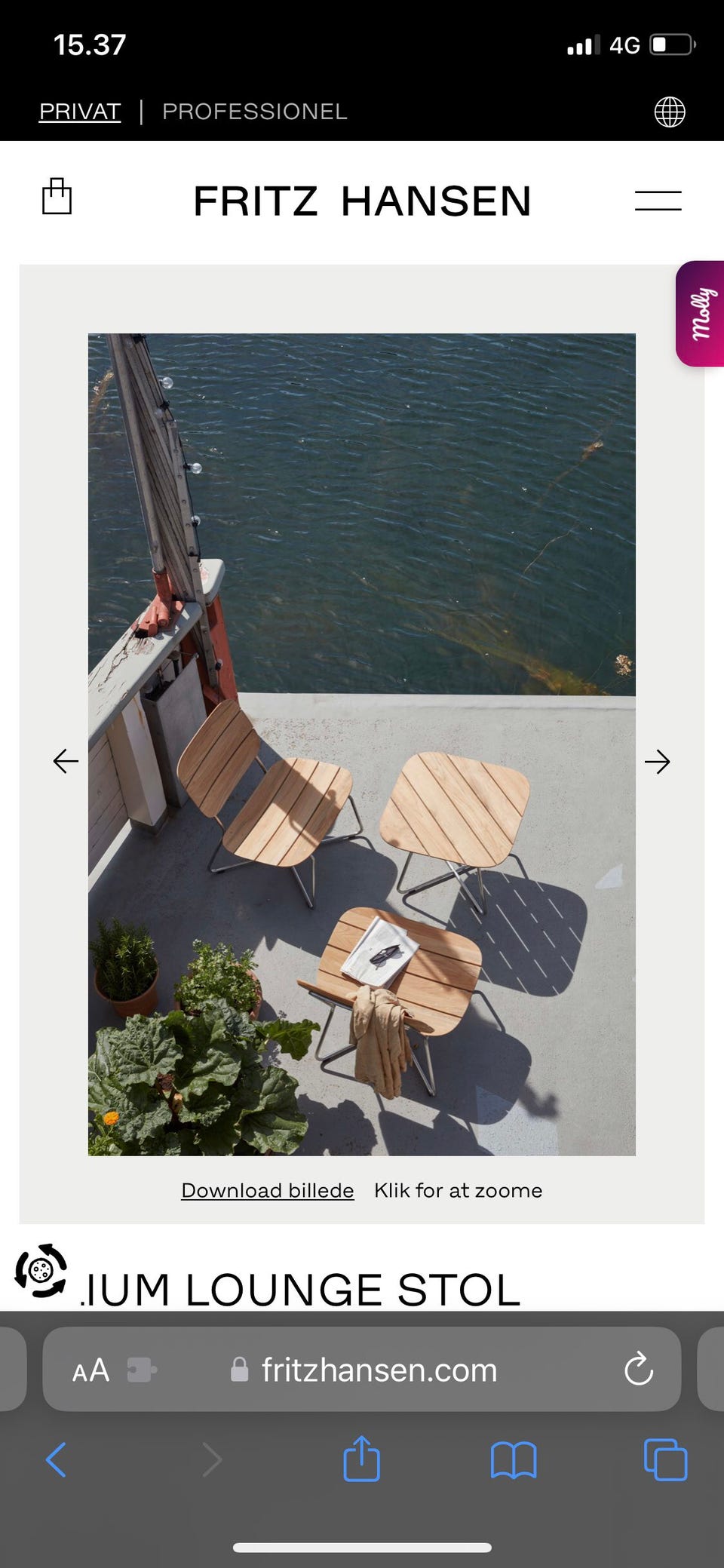
Task: Reload the fritzhansen.com page
Action: (x=638, y=1369)
